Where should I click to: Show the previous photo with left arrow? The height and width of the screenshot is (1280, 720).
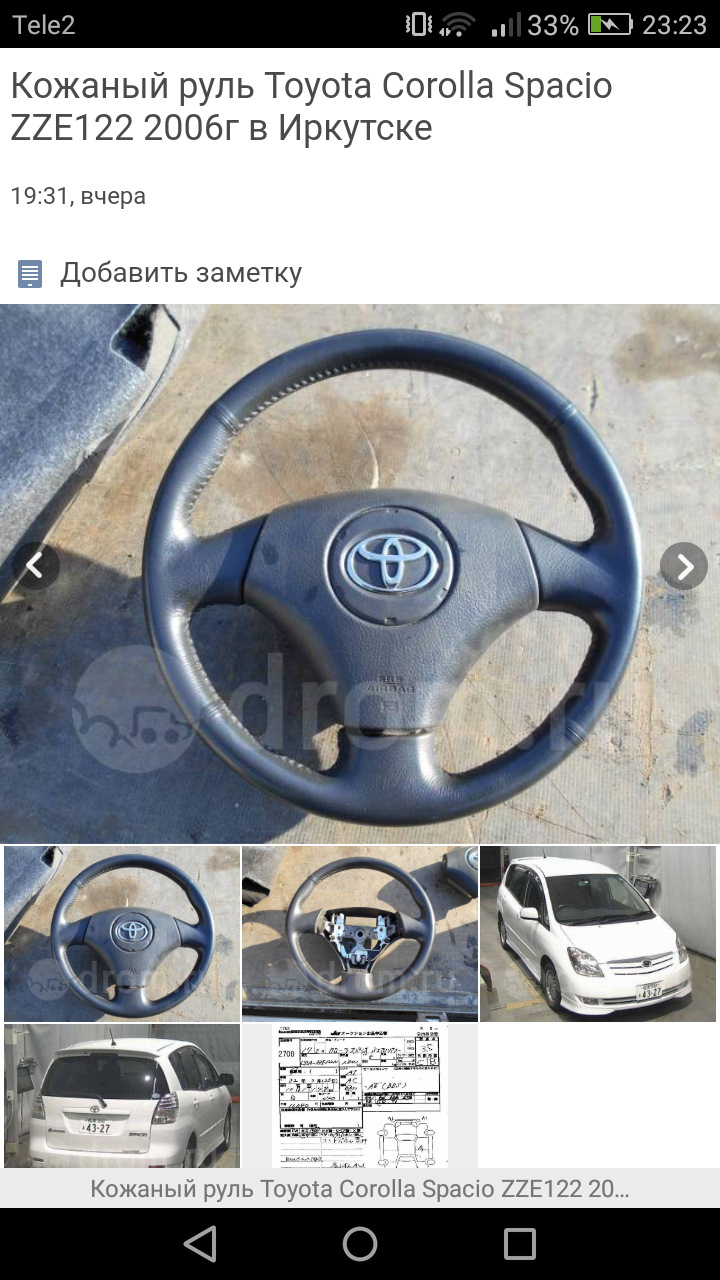pos(35,567)
